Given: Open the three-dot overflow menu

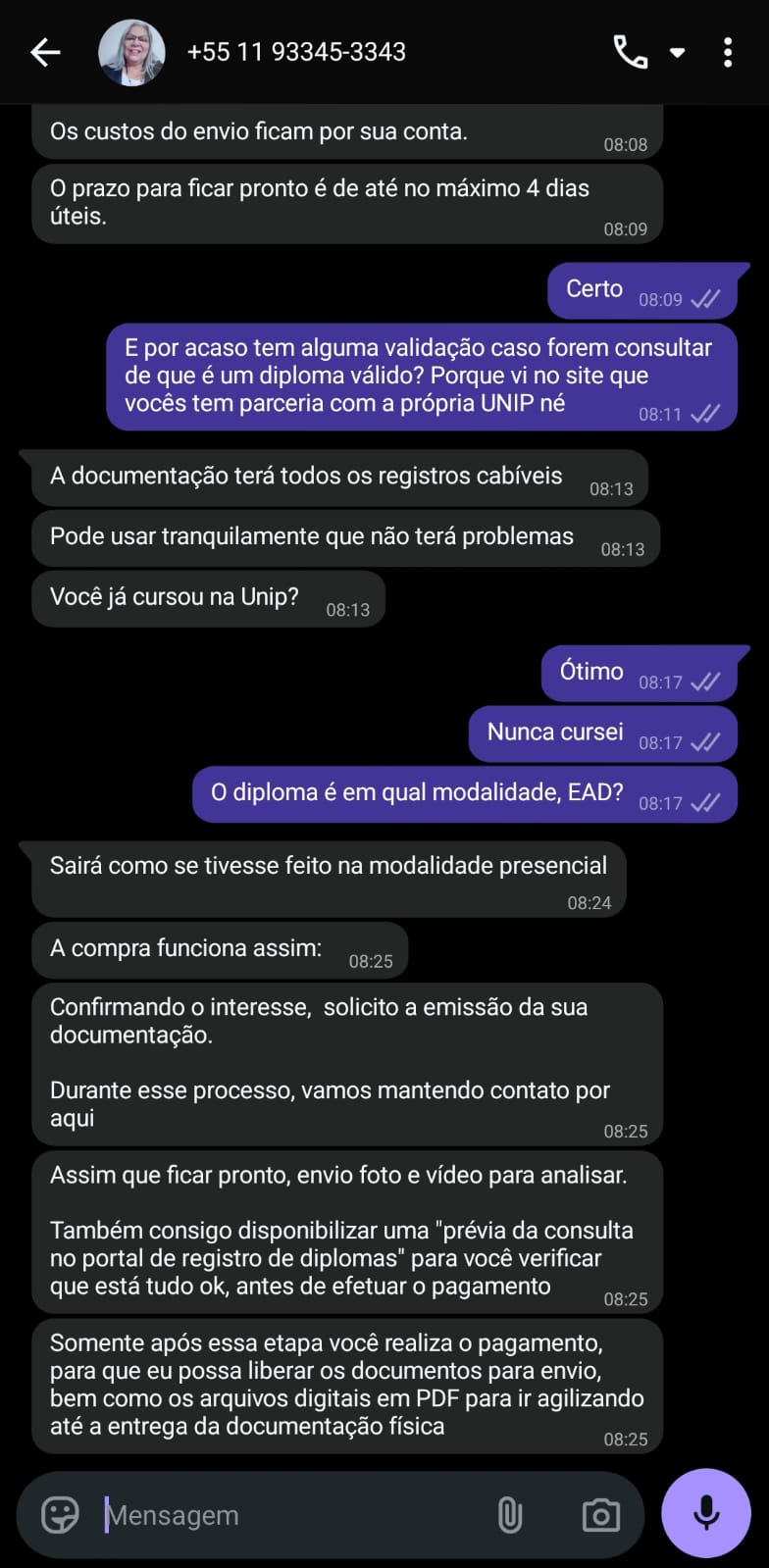Looking at the screenshot, I should pyautogui.click(x=727, y=52).
